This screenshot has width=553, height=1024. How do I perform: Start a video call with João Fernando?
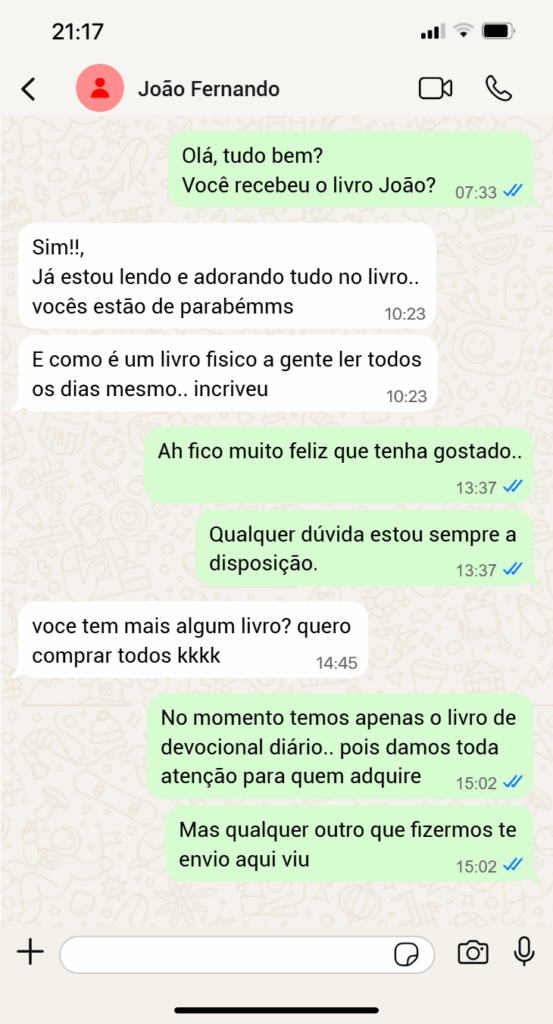[435, 89]
